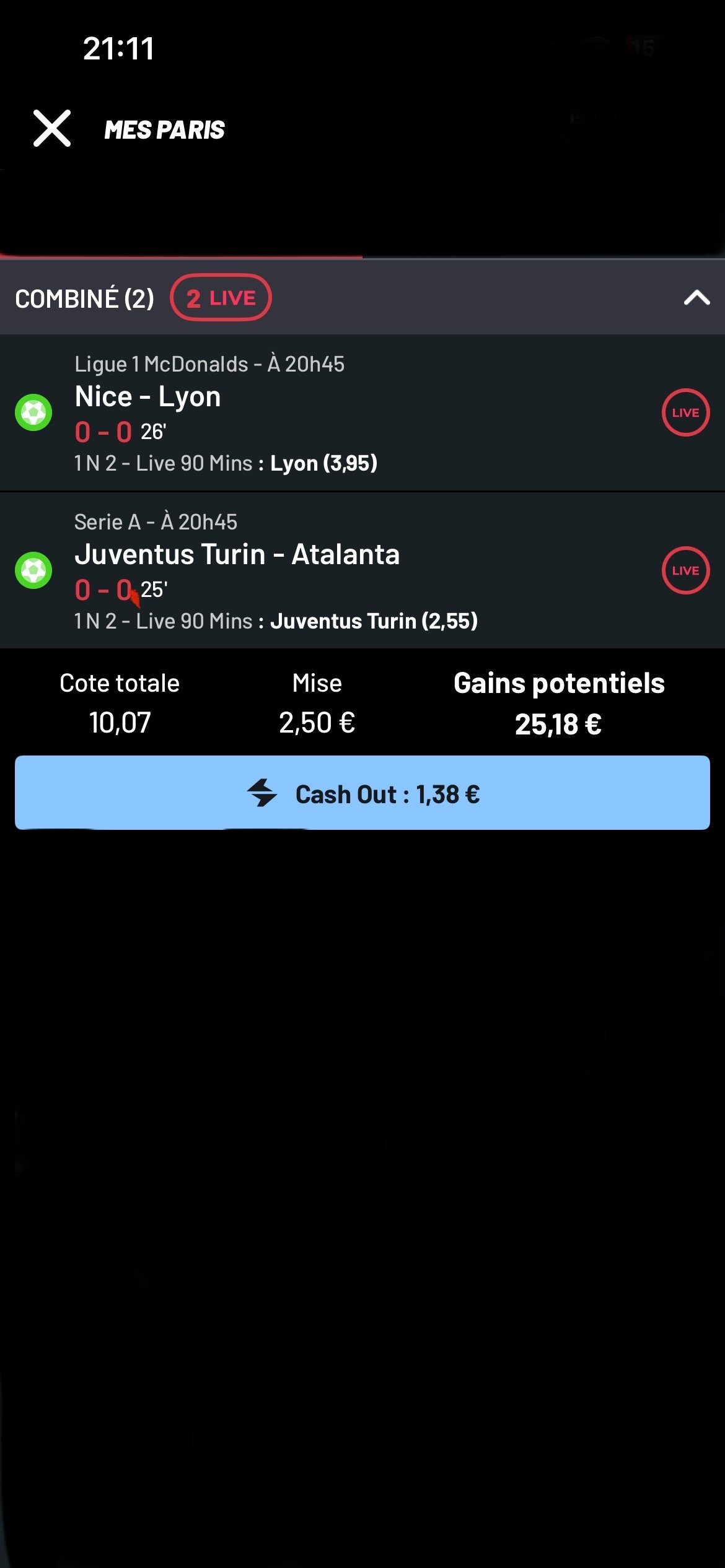Viewport: 725px width, 1568px height.
Task: Close the Mes Paris screen
Action: (52, 129)
